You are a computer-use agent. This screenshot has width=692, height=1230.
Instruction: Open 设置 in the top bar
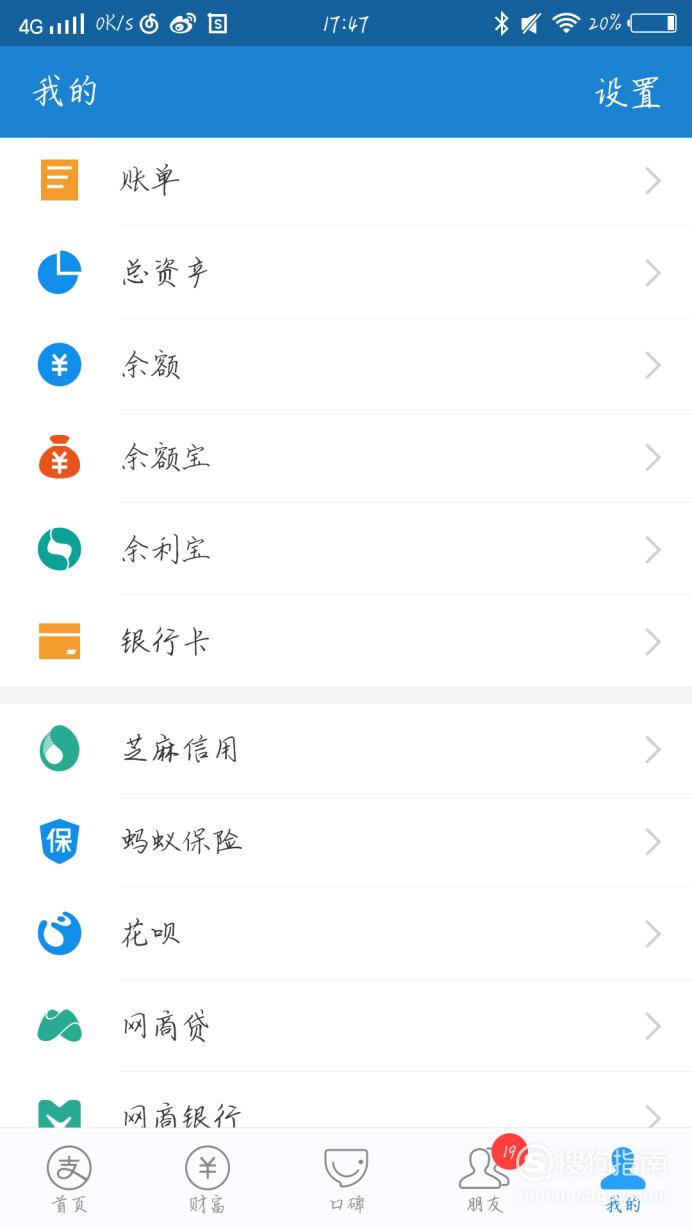point(627,92)
